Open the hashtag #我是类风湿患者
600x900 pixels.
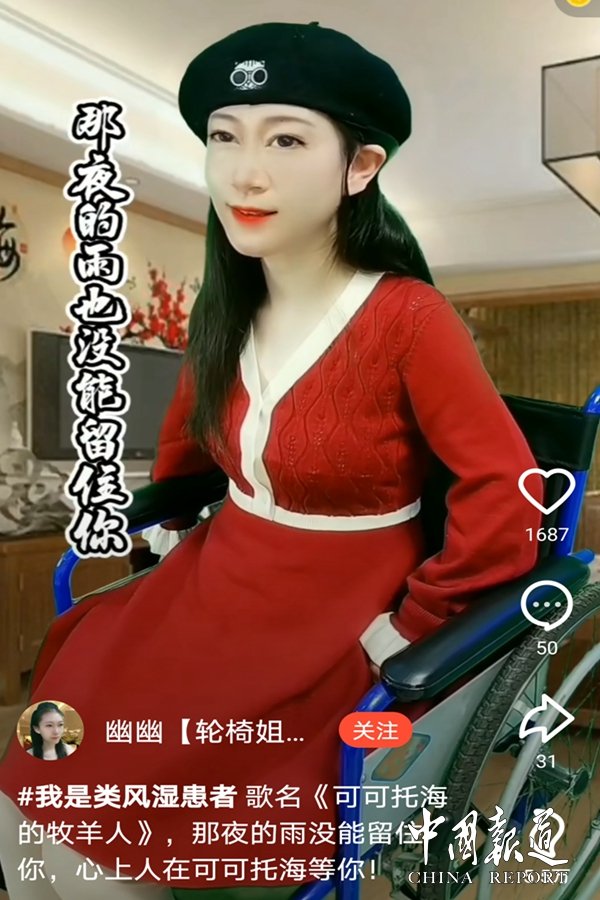click(x=126, y=796)
